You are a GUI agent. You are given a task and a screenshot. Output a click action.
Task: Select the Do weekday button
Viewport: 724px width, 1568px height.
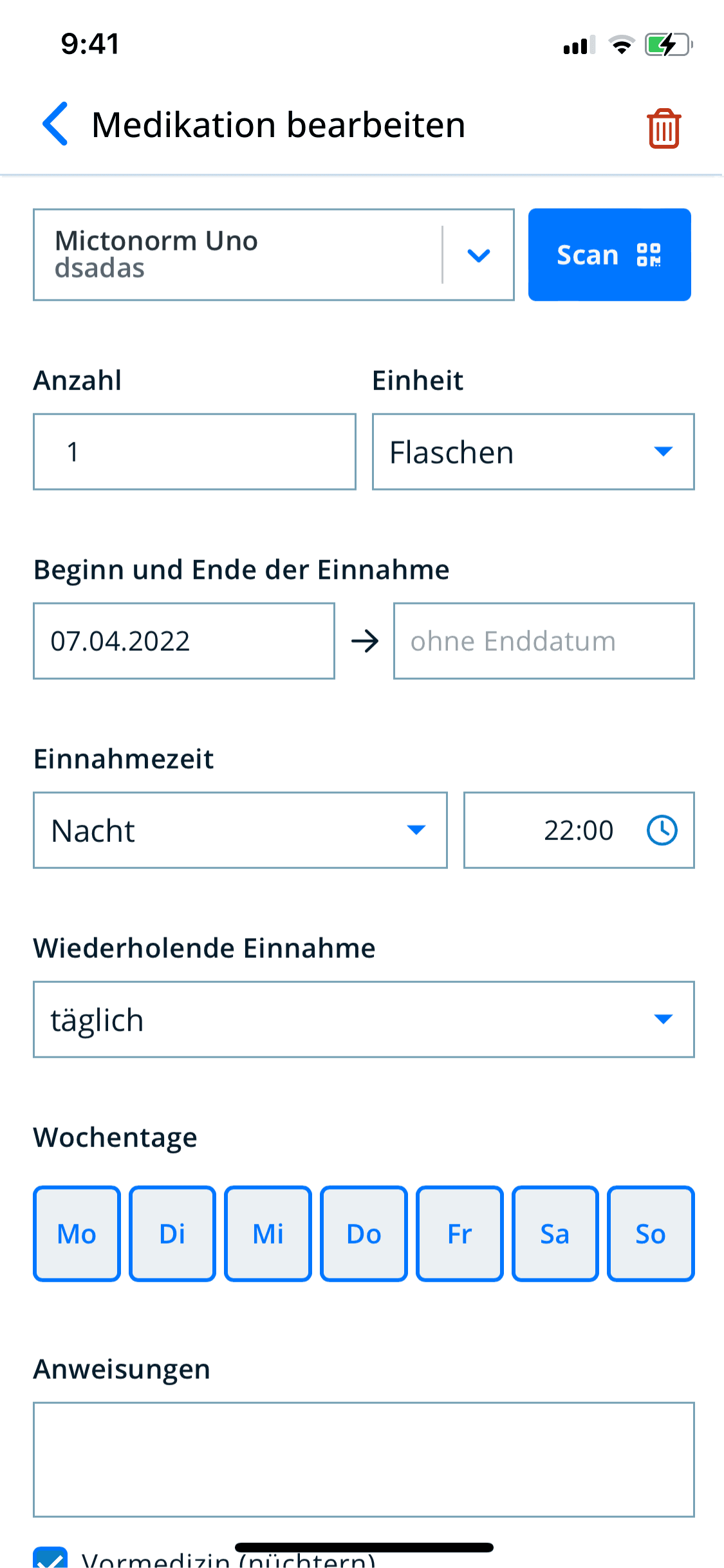pos(364,1233)
